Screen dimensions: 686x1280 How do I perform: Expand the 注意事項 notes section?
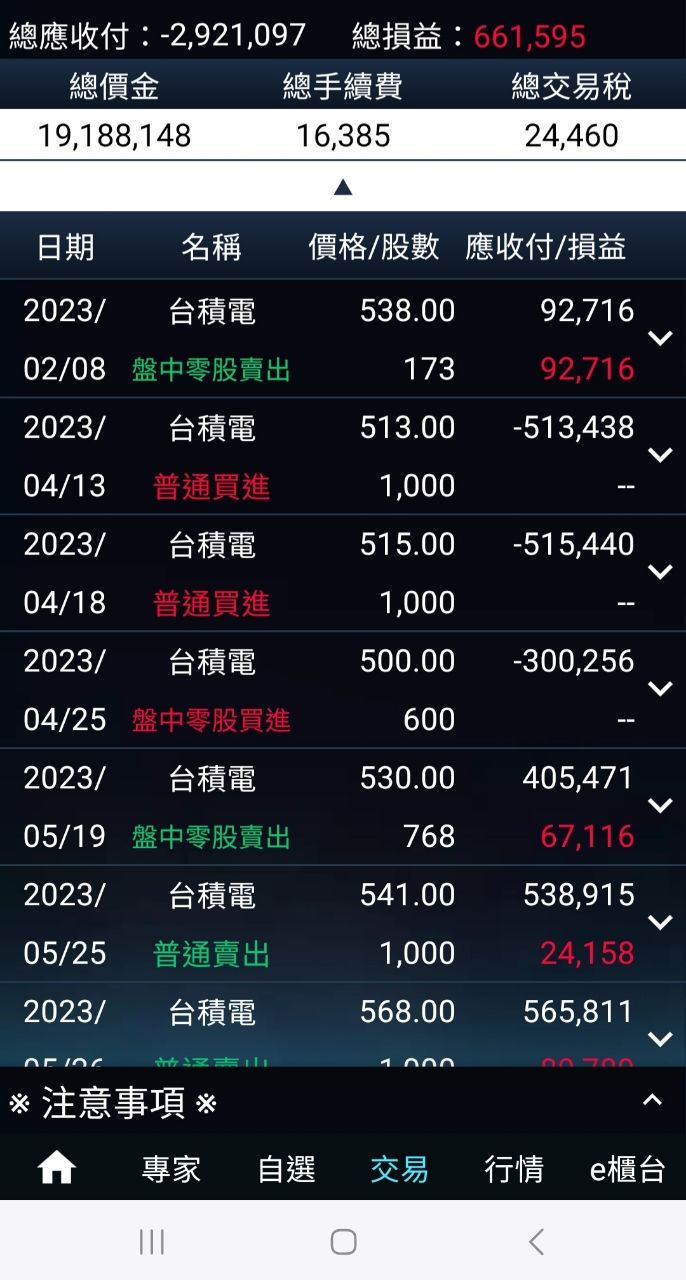tap(652, 1101)
